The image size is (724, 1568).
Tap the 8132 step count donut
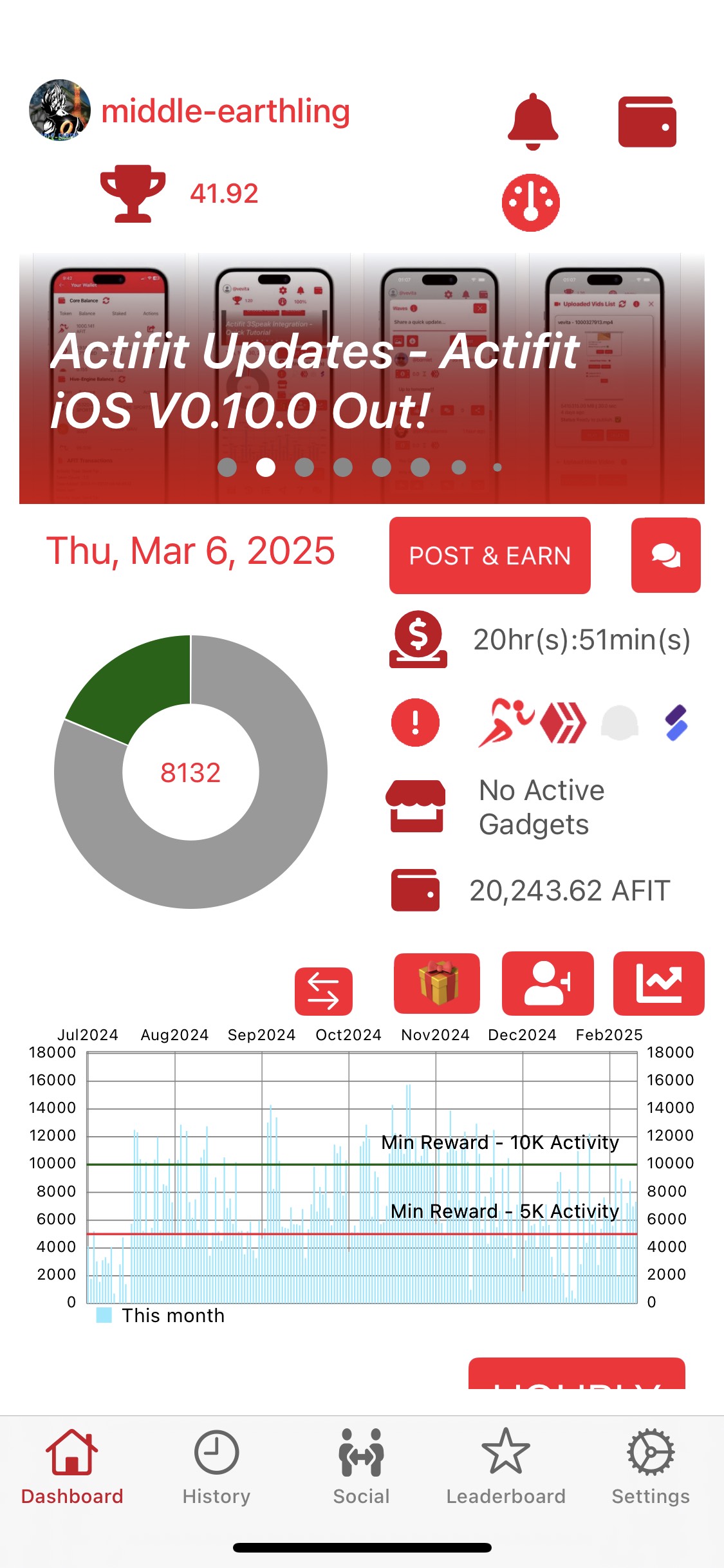coord(190,772)
